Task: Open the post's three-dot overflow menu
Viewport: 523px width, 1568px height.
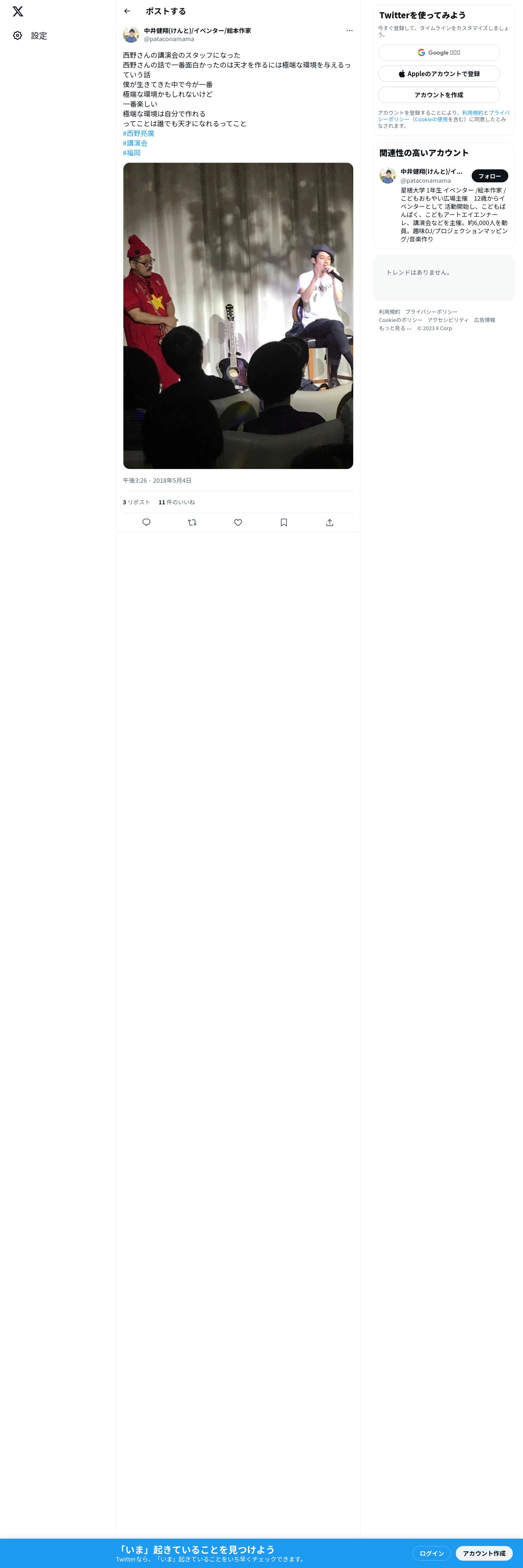Action: pyautogui.click(x=349, y=31)
